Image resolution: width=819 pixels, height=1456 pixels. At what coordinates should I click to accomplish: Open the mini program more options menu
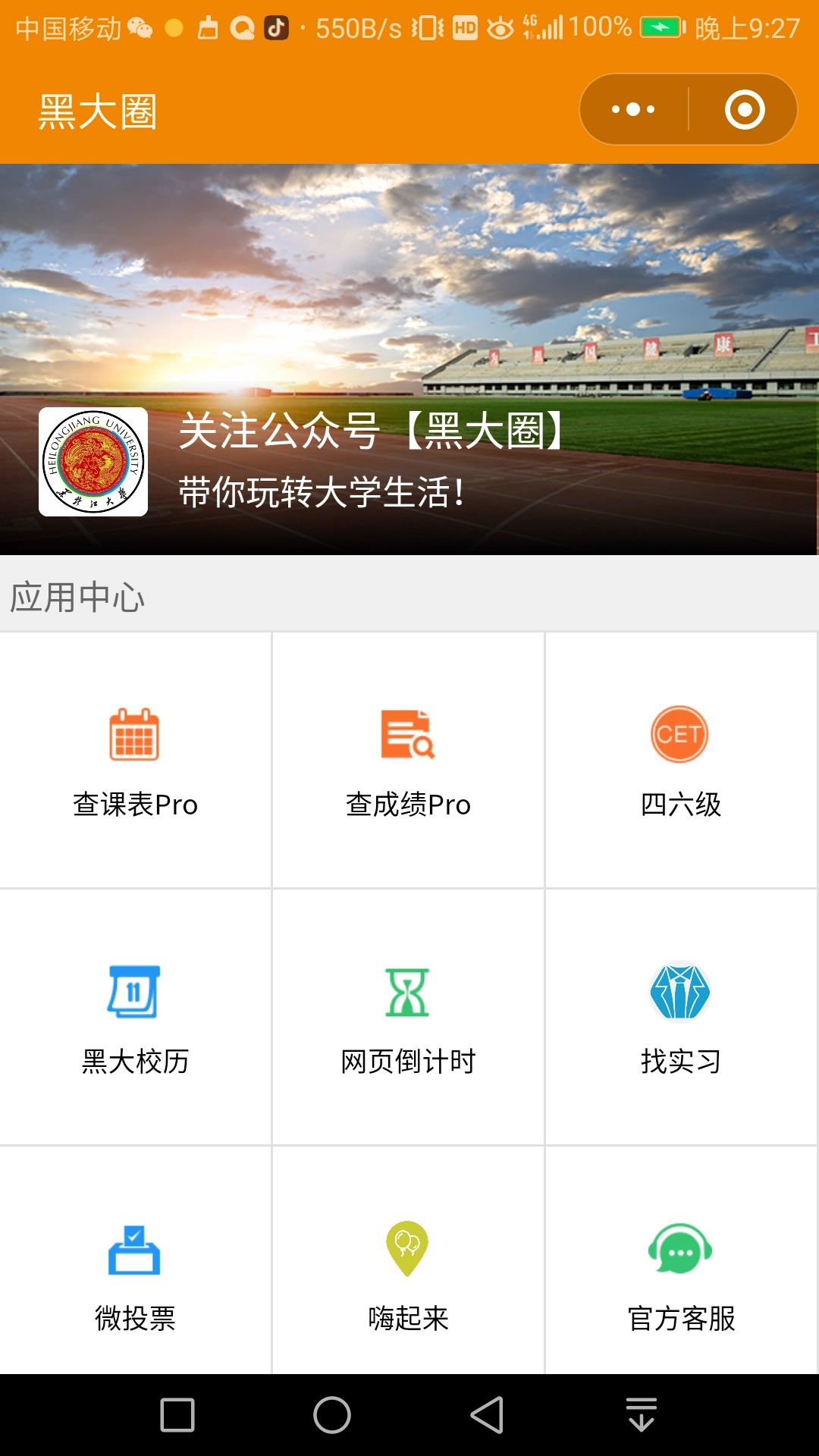(634, 109)
